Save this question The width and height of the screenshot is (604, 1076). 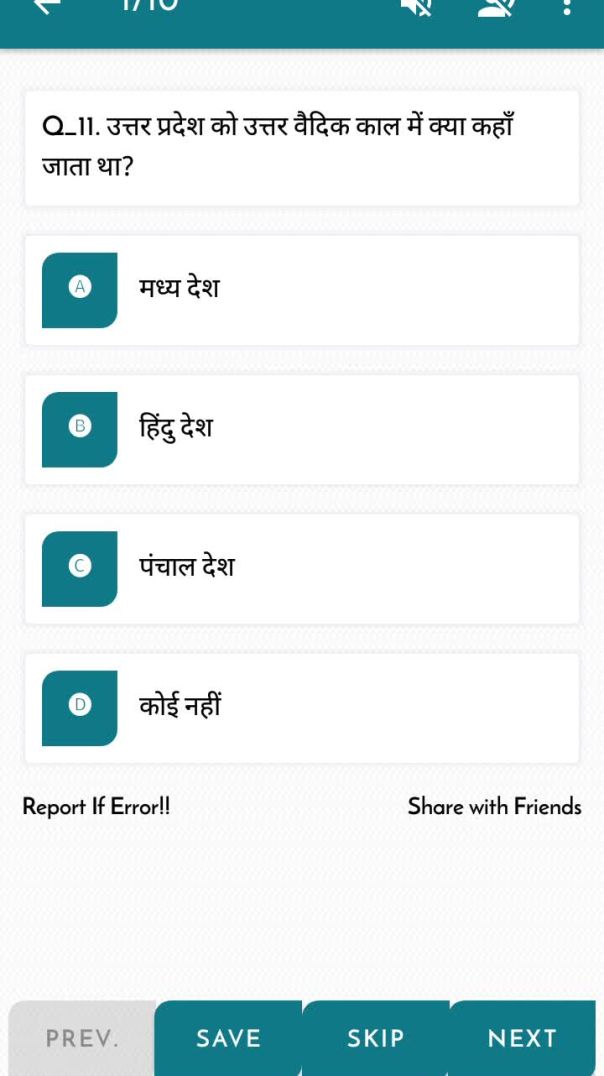point(228,1039)
